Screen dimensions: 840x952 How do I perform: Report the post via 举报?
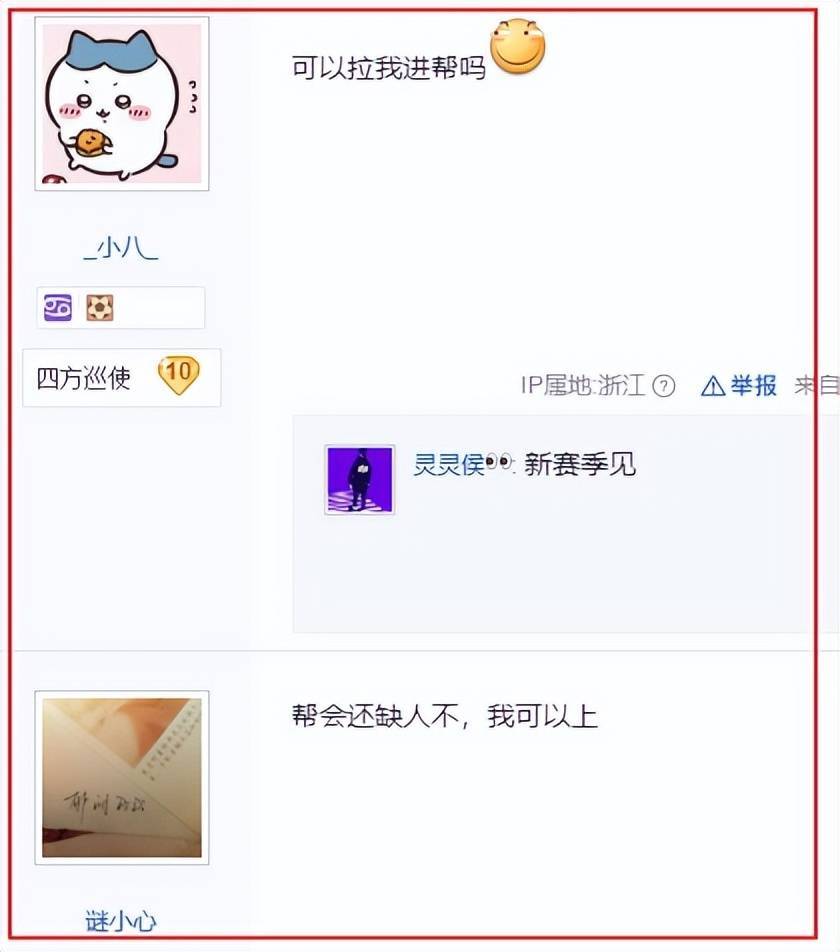pos(740,386)
